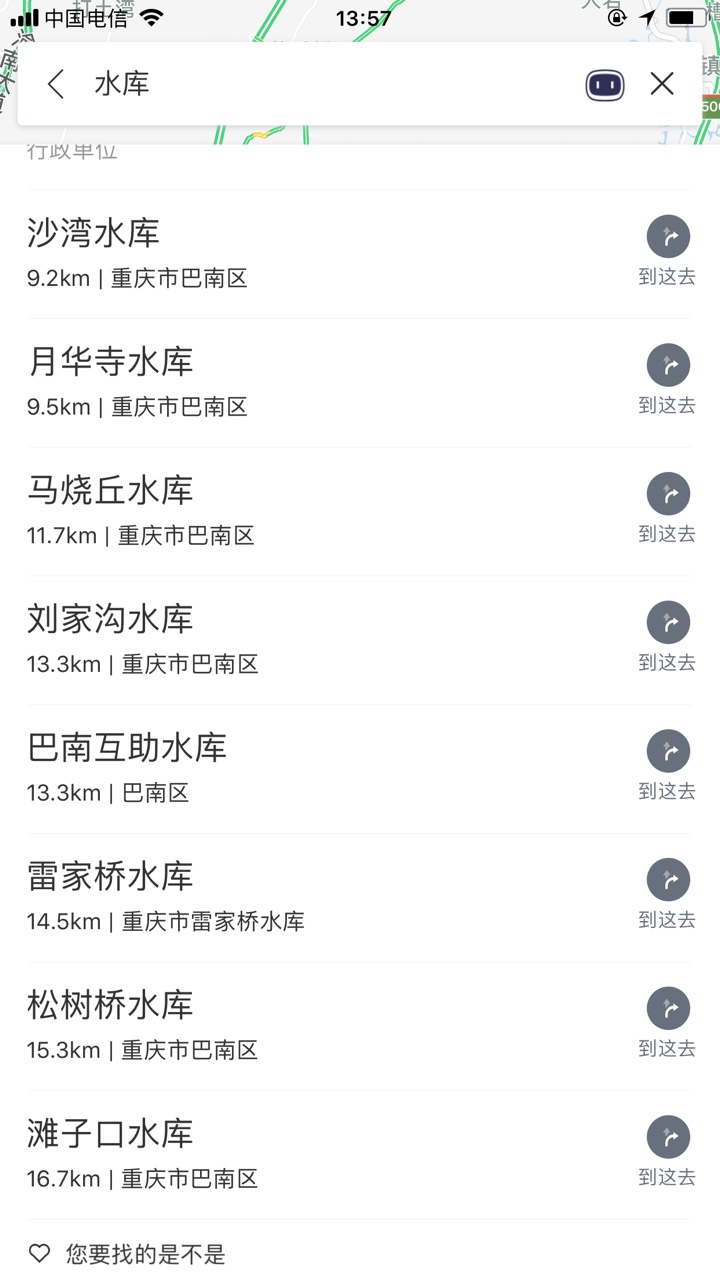Start route to 雷家桥水库

click(x=668, y=894)
